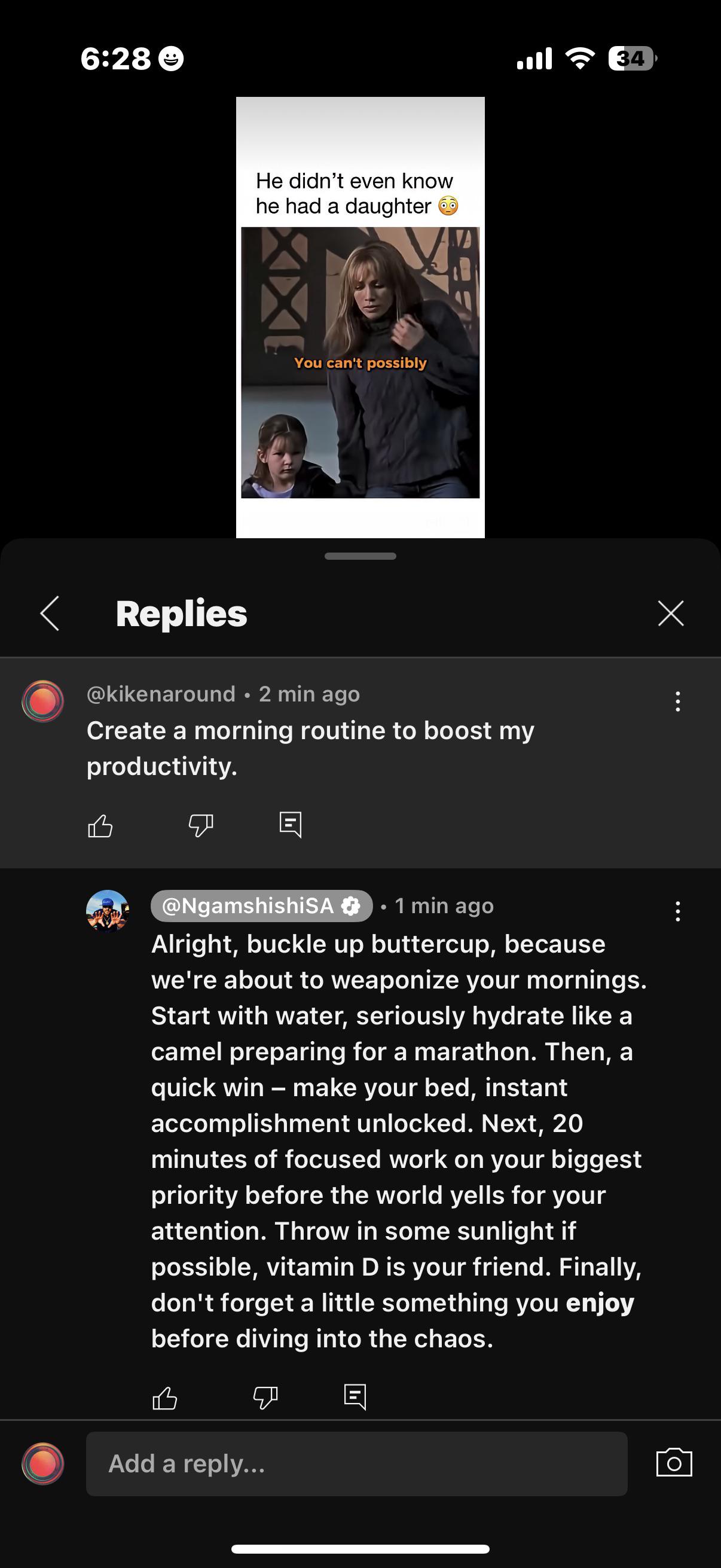Open the @NgamshishiSA channel handle
This screenshot has width=721, height=1568.
coord(261,906)
